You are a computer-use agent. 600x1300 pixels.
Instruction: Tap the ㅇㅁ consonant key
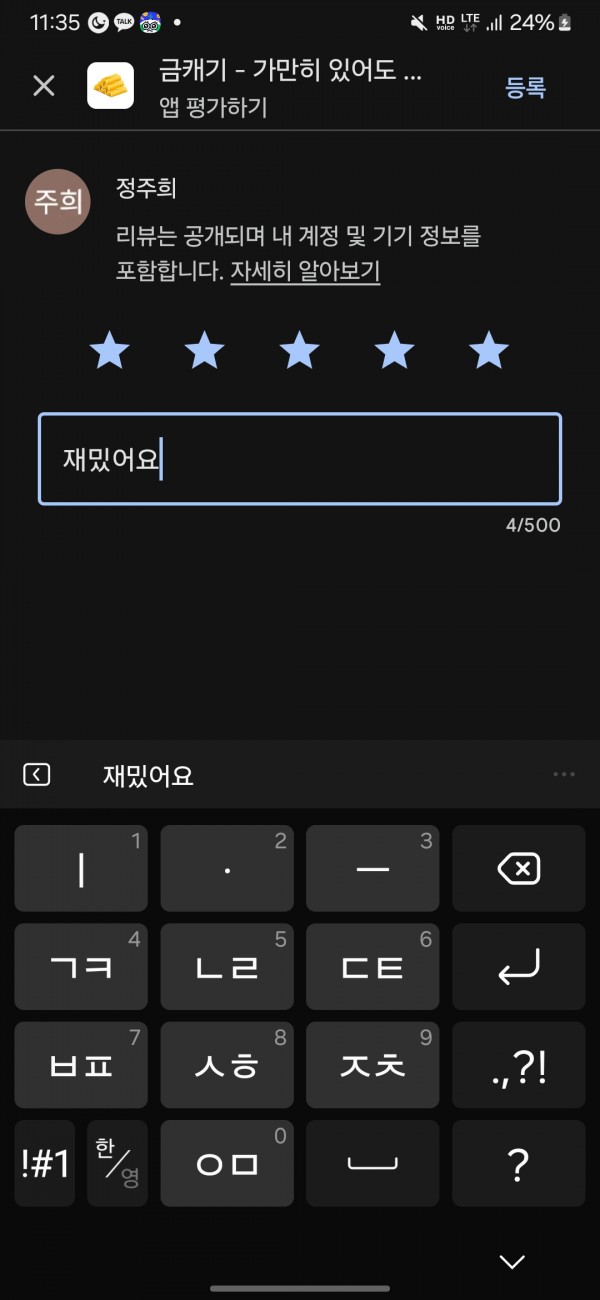point(227,1163)
